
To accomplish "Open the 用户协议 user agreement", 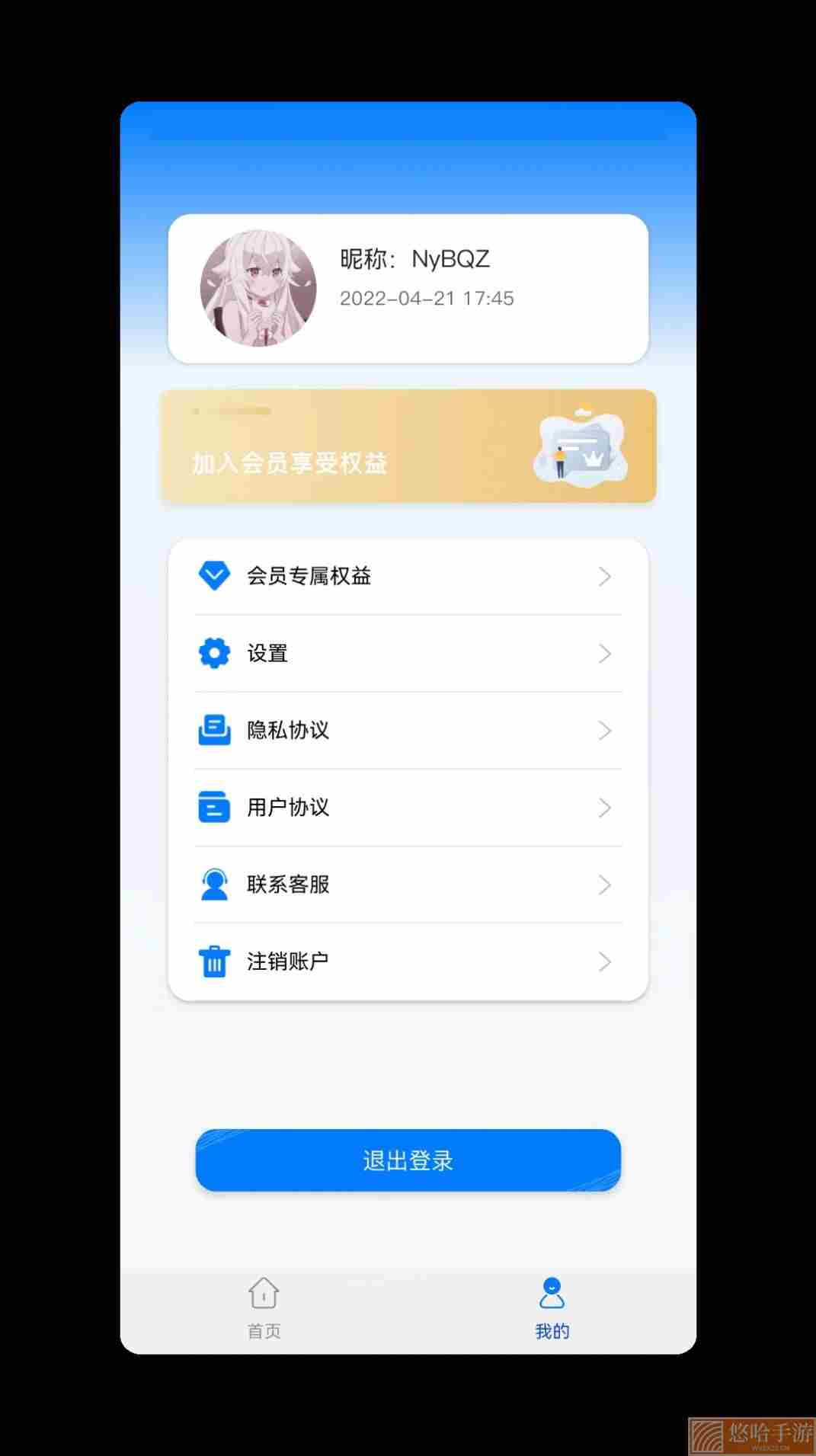I will tap(408, 808).
